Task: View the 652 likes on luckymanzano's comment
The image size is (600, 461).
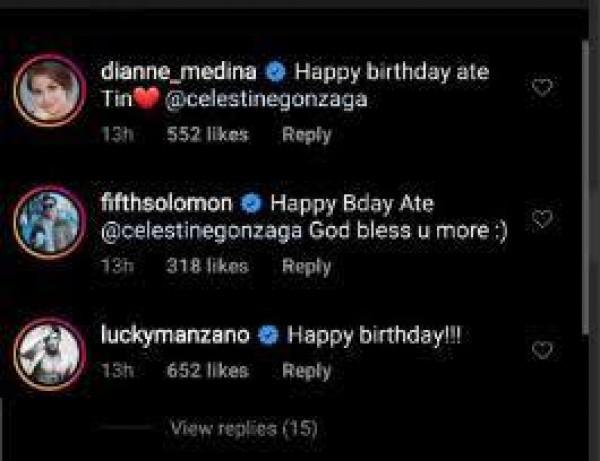Action: (206, 370)
